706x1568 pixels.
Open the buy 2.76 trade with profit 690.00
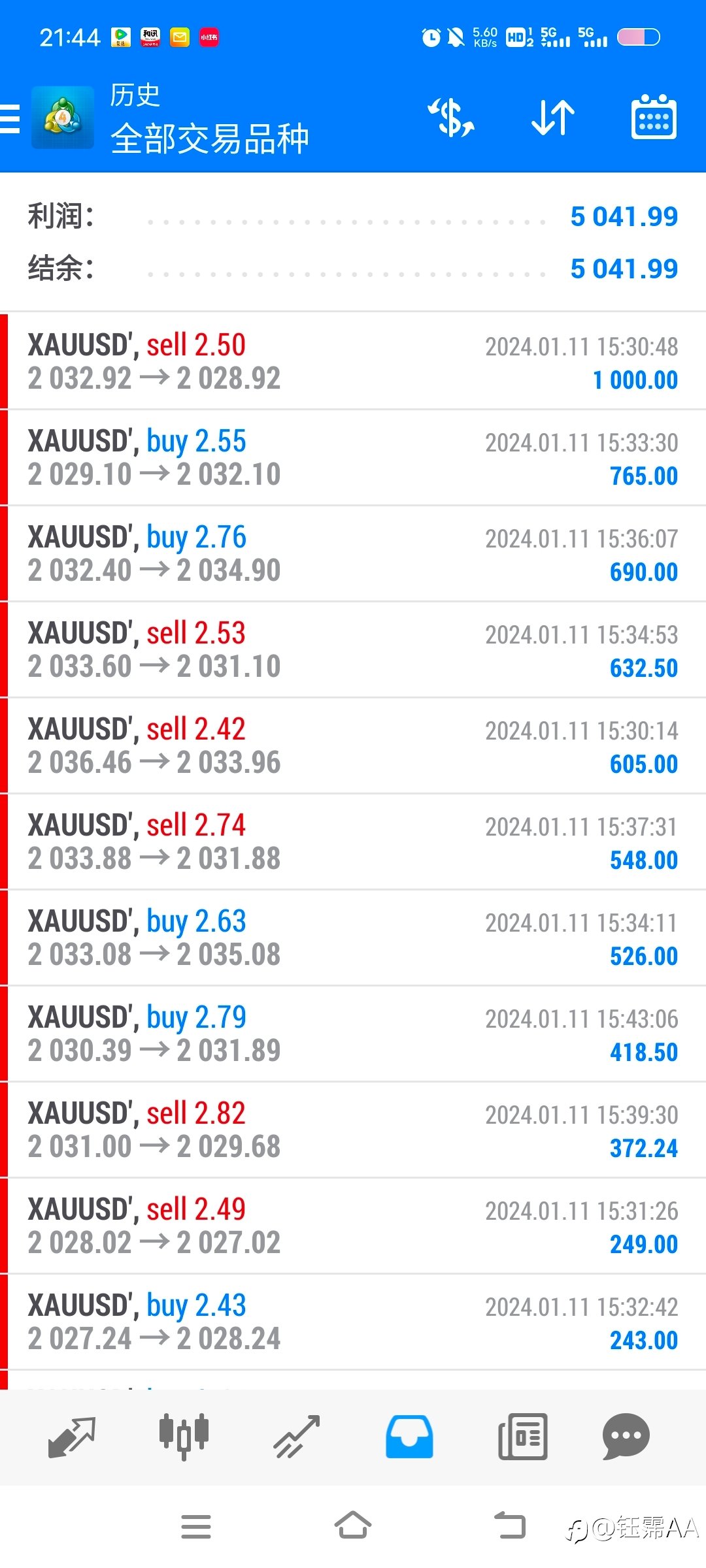point(353,553)
